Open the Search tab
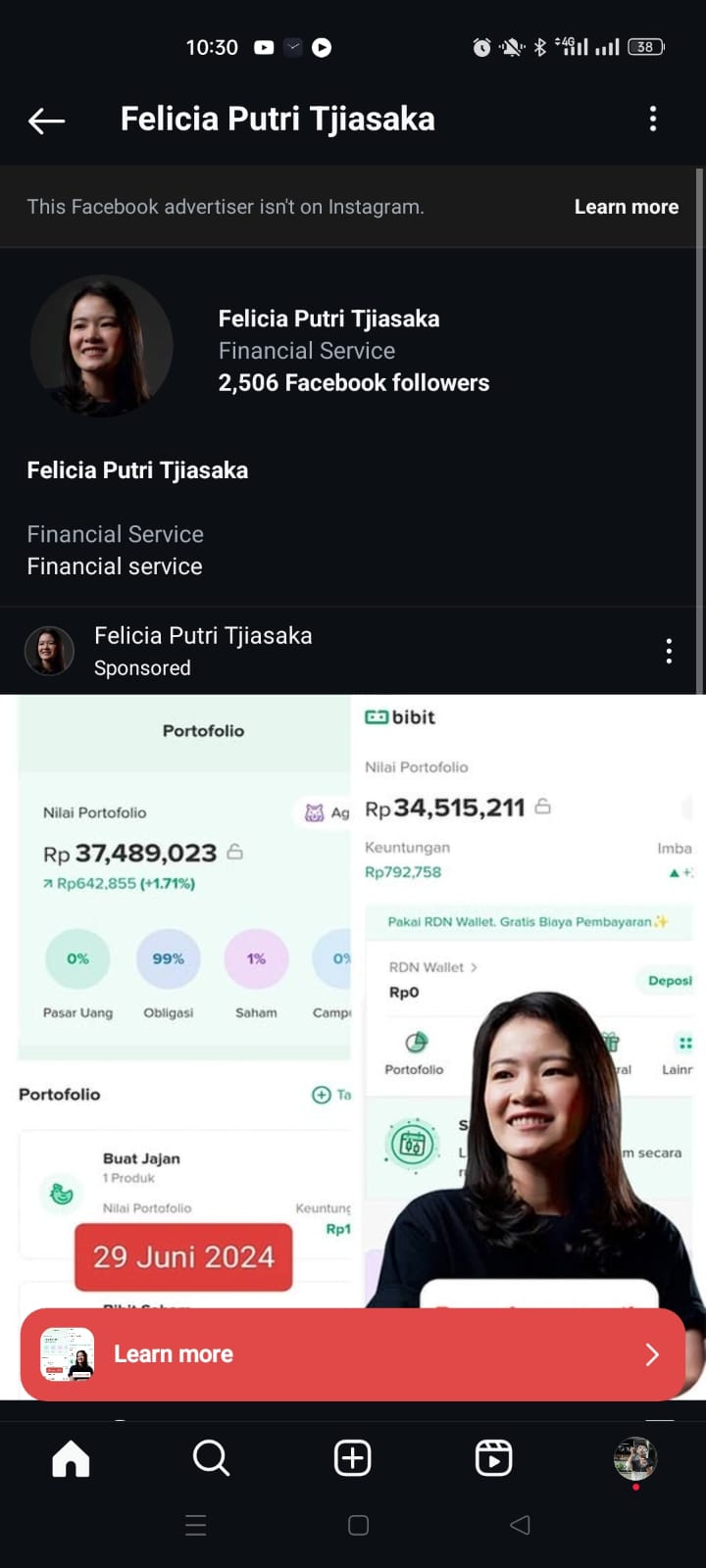Screen dimensions: 706x1568 211,1458
